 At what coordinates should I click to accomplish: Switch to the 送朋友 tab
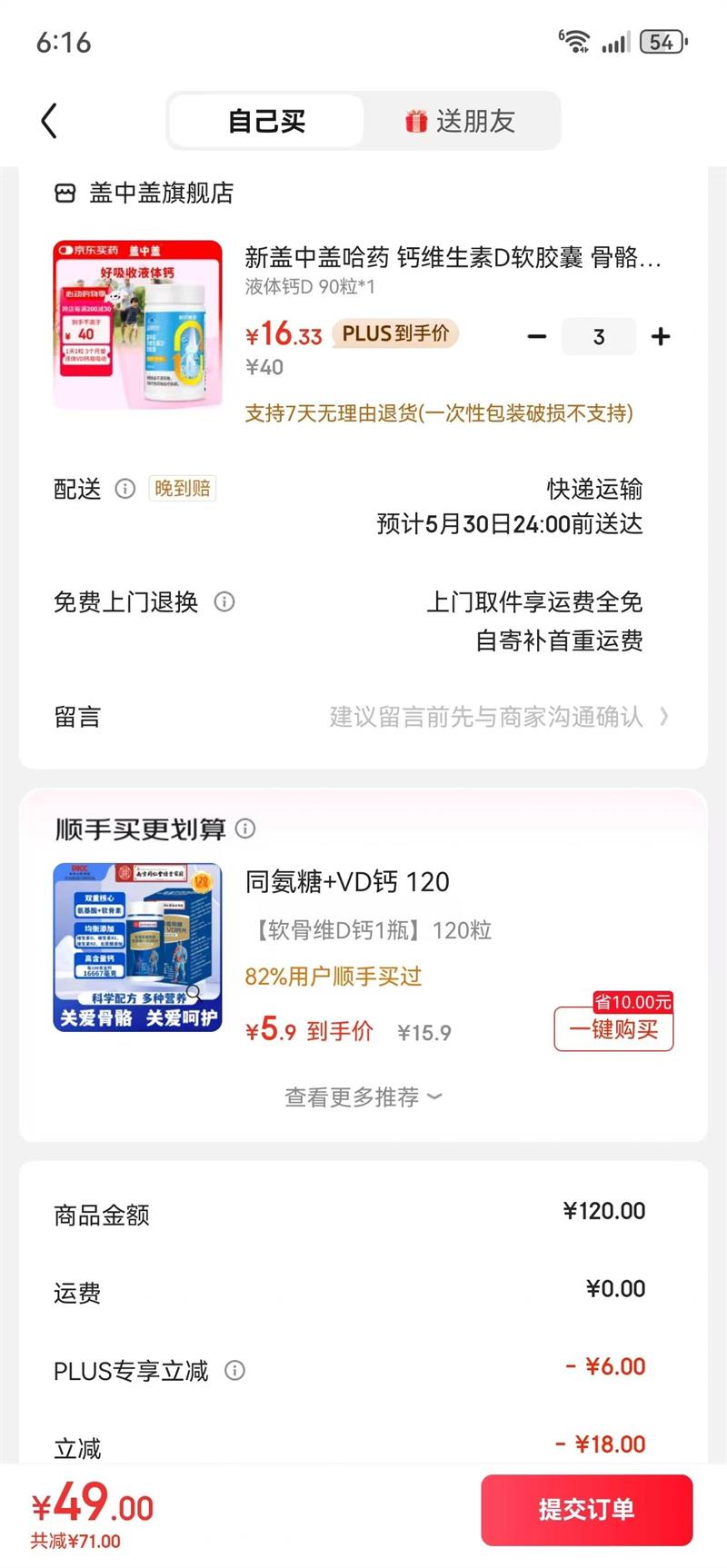coord(461,121)
